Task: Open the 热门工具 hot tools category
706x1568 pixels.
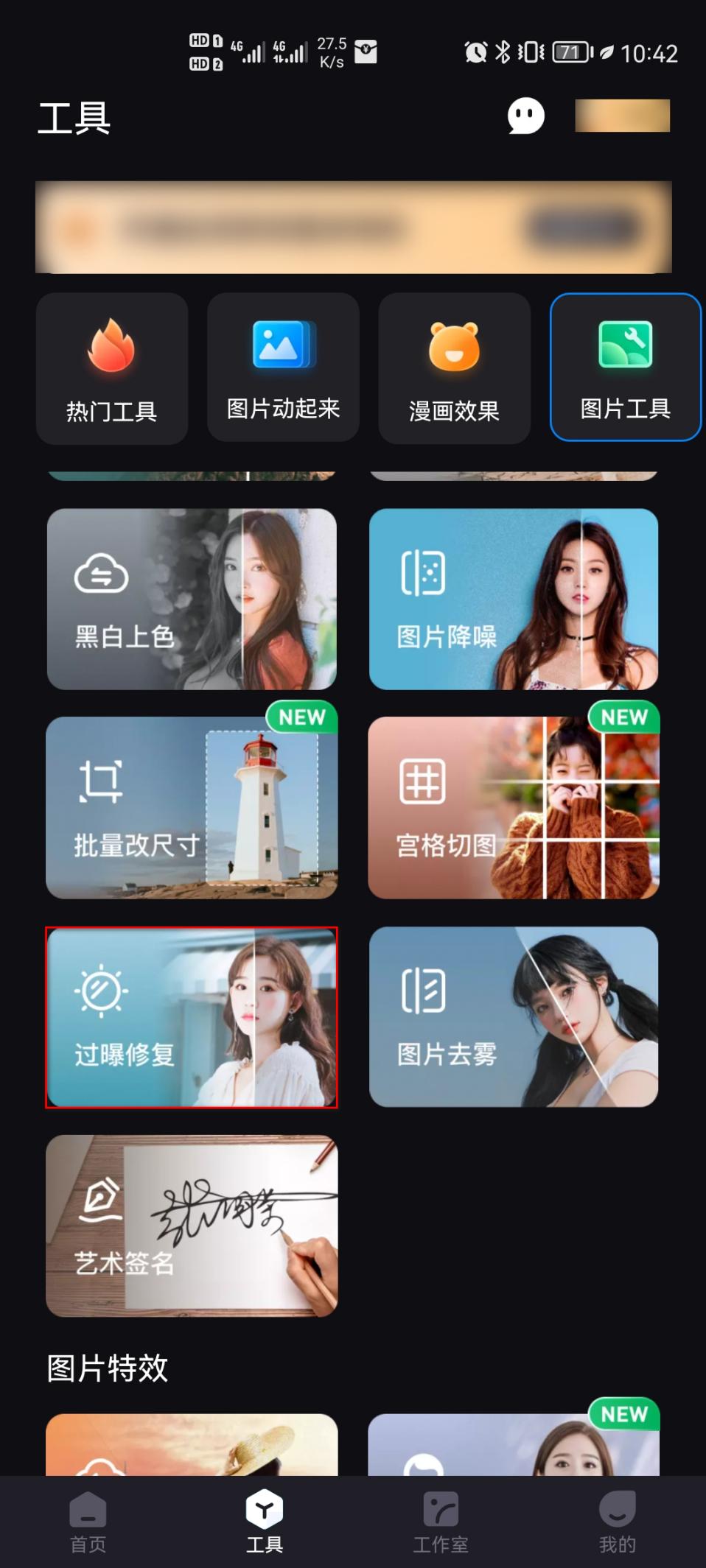Action: pos(111,368)
